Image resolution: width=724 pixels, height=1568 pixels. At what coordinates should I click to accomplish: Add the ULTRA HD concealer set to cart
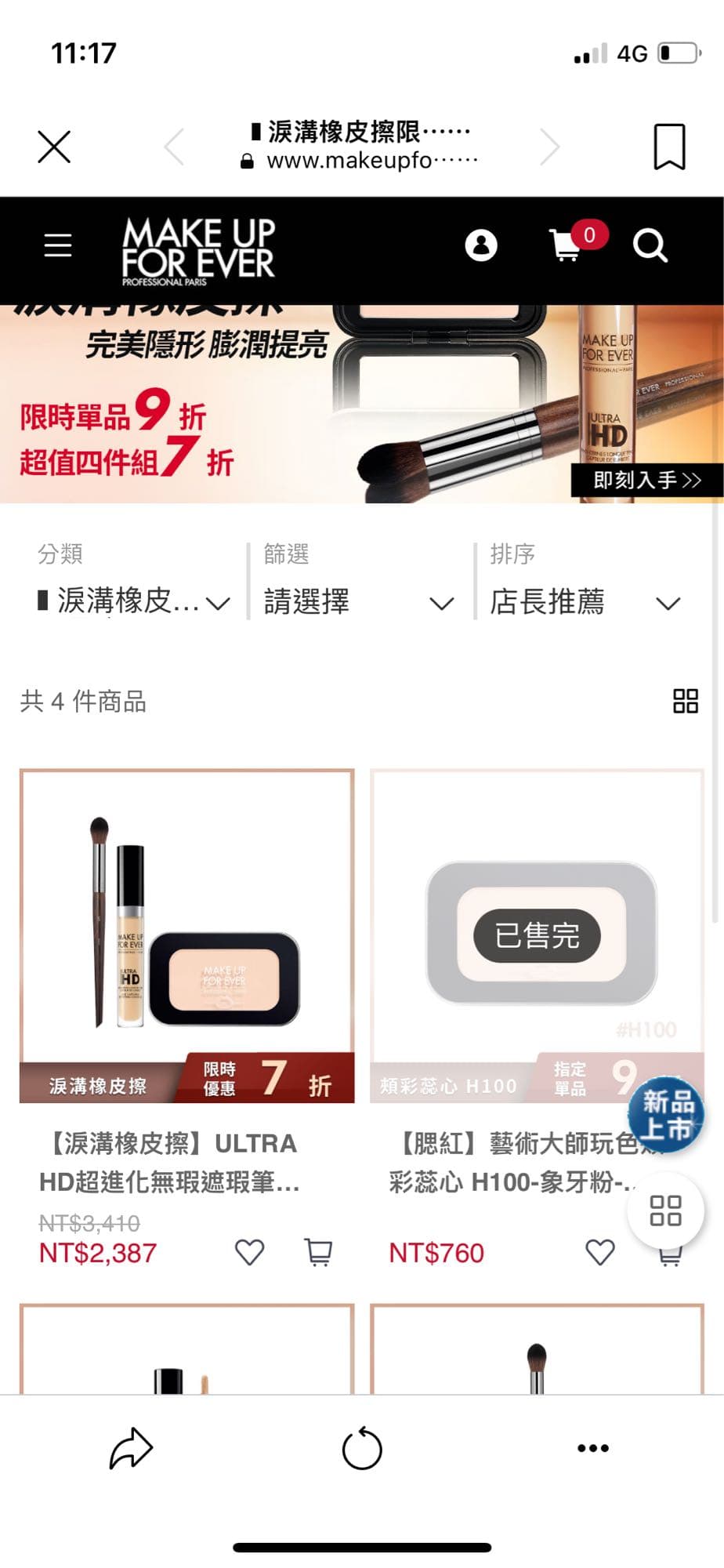click(x=317, y=1252)
